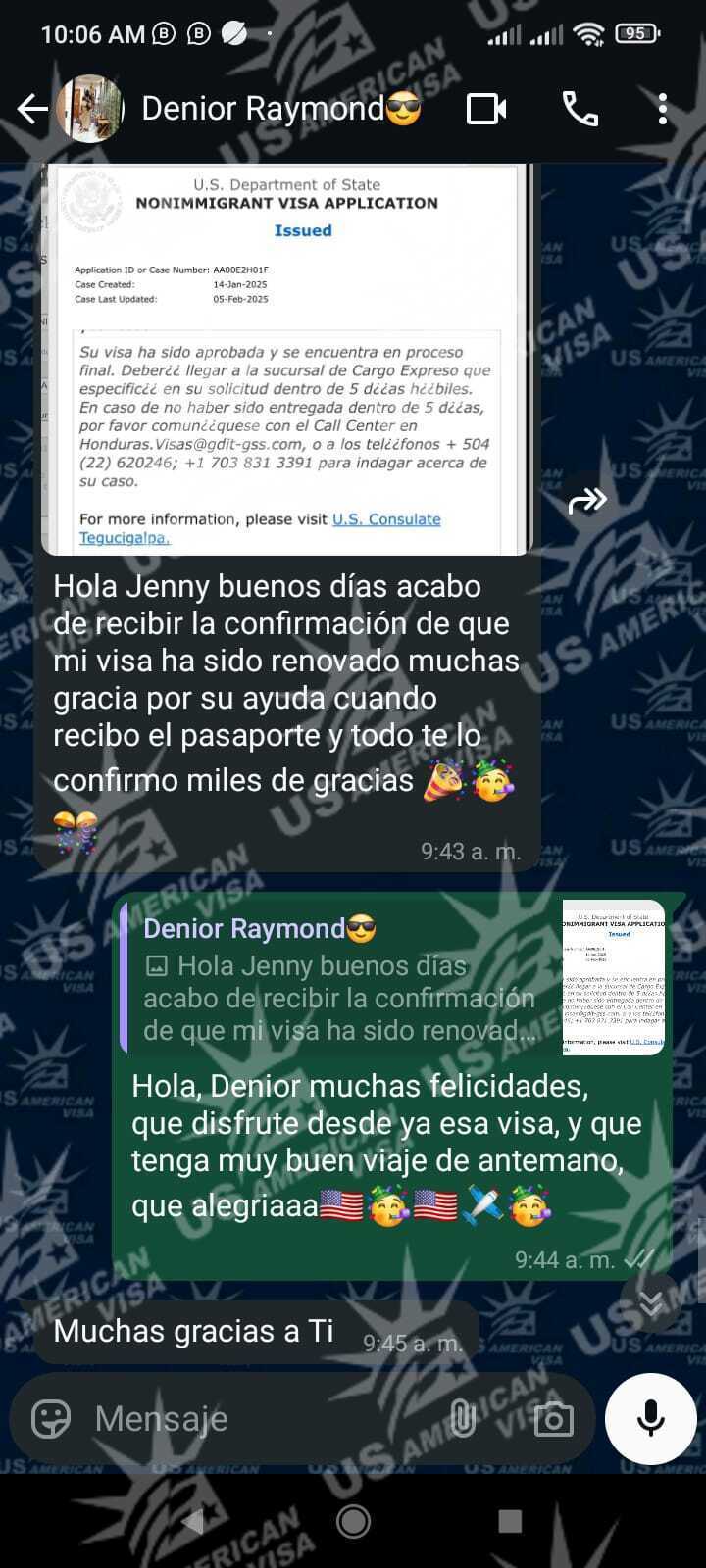Go back to the chat list

coord(32,109)
